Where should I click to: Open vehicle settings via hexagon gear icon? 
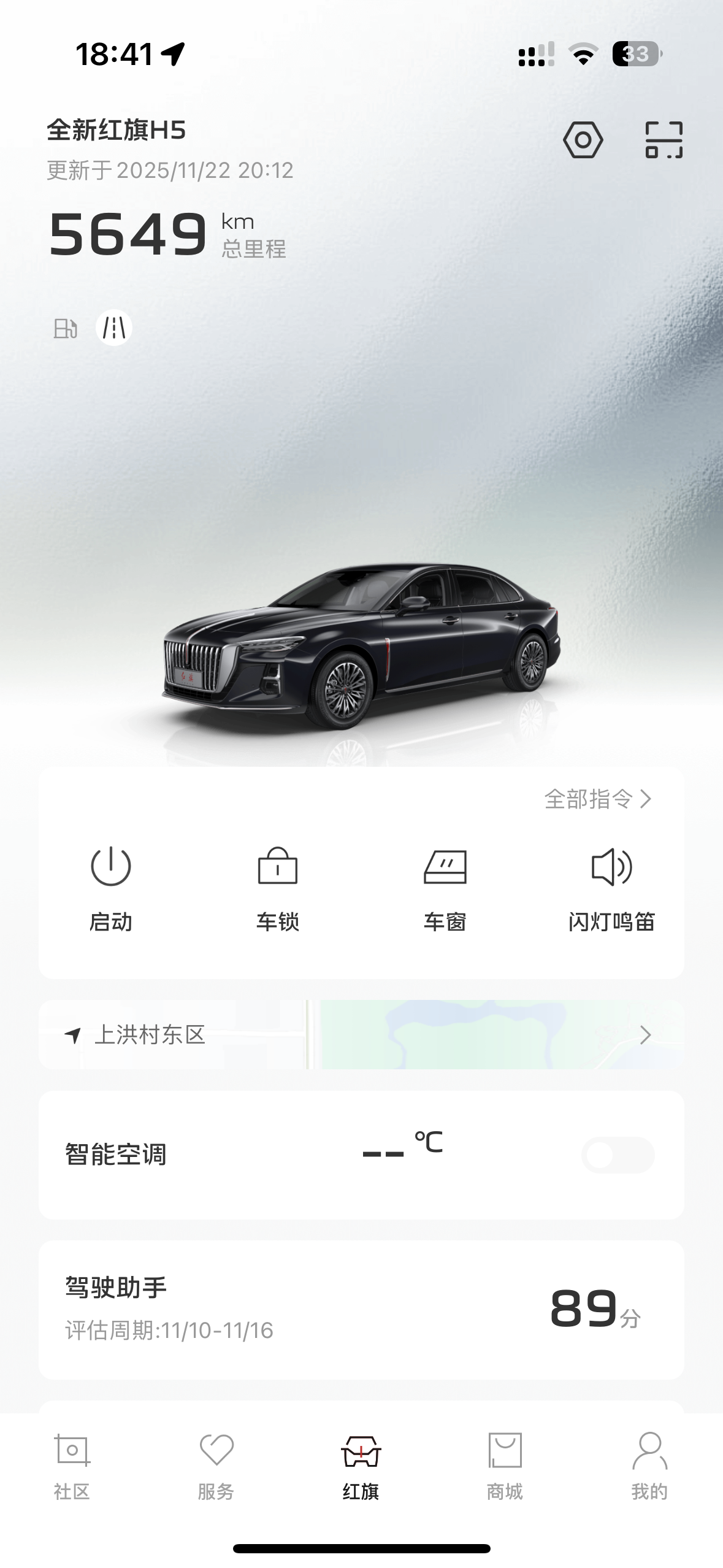(584, 140)
